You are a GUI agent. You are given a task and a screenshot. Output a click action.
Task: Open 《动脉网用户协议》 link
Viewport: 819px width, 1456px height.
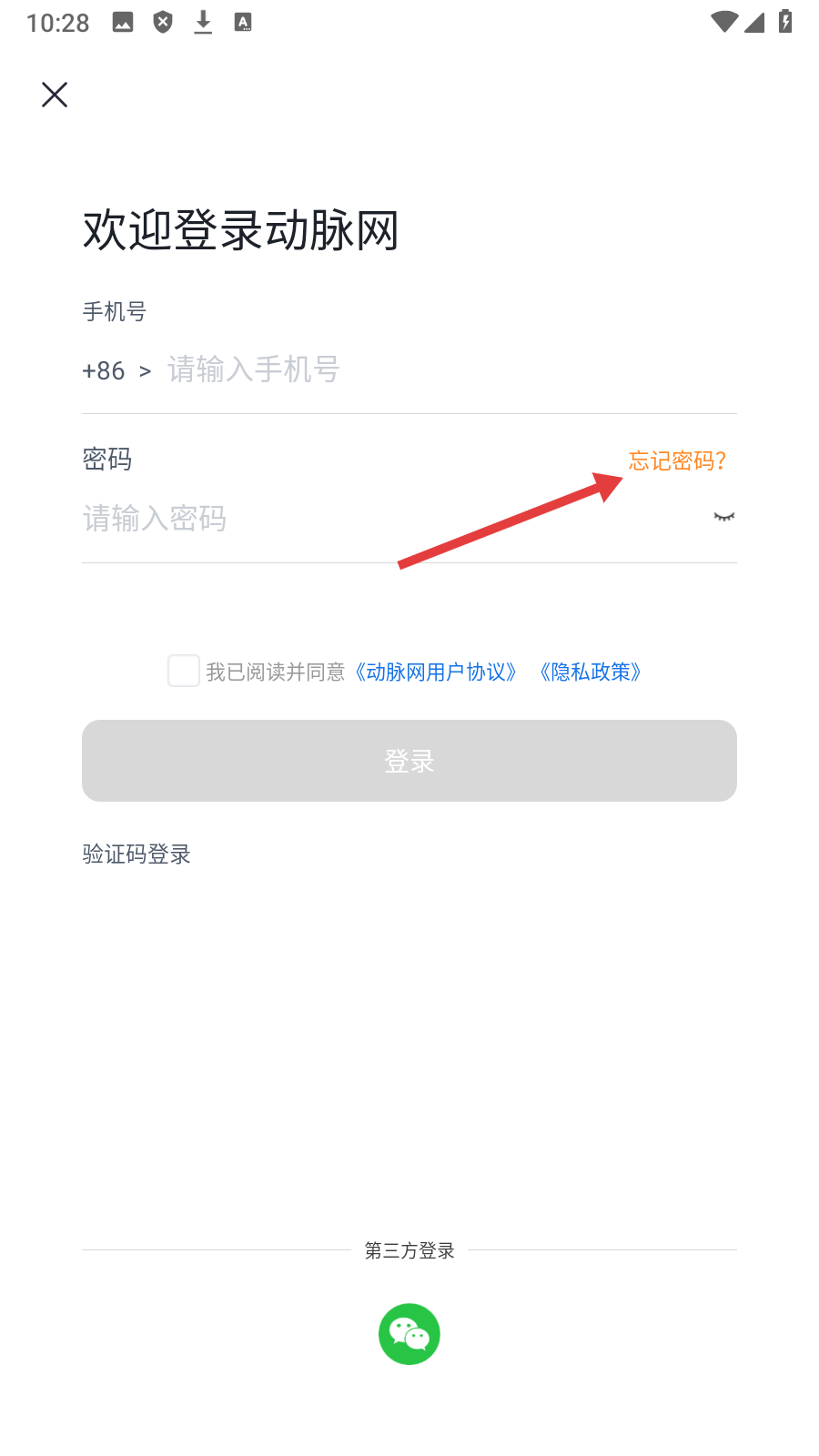[436, 672]
